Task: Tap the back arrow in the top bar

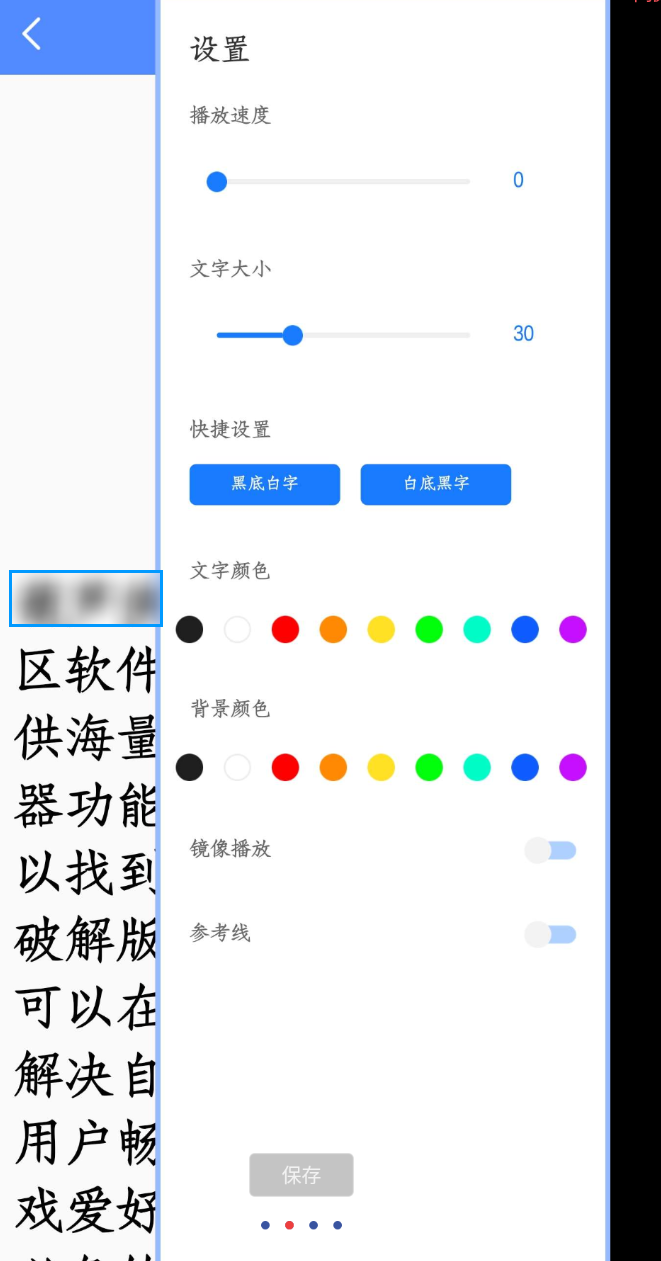Action: [x=32, y=34]
